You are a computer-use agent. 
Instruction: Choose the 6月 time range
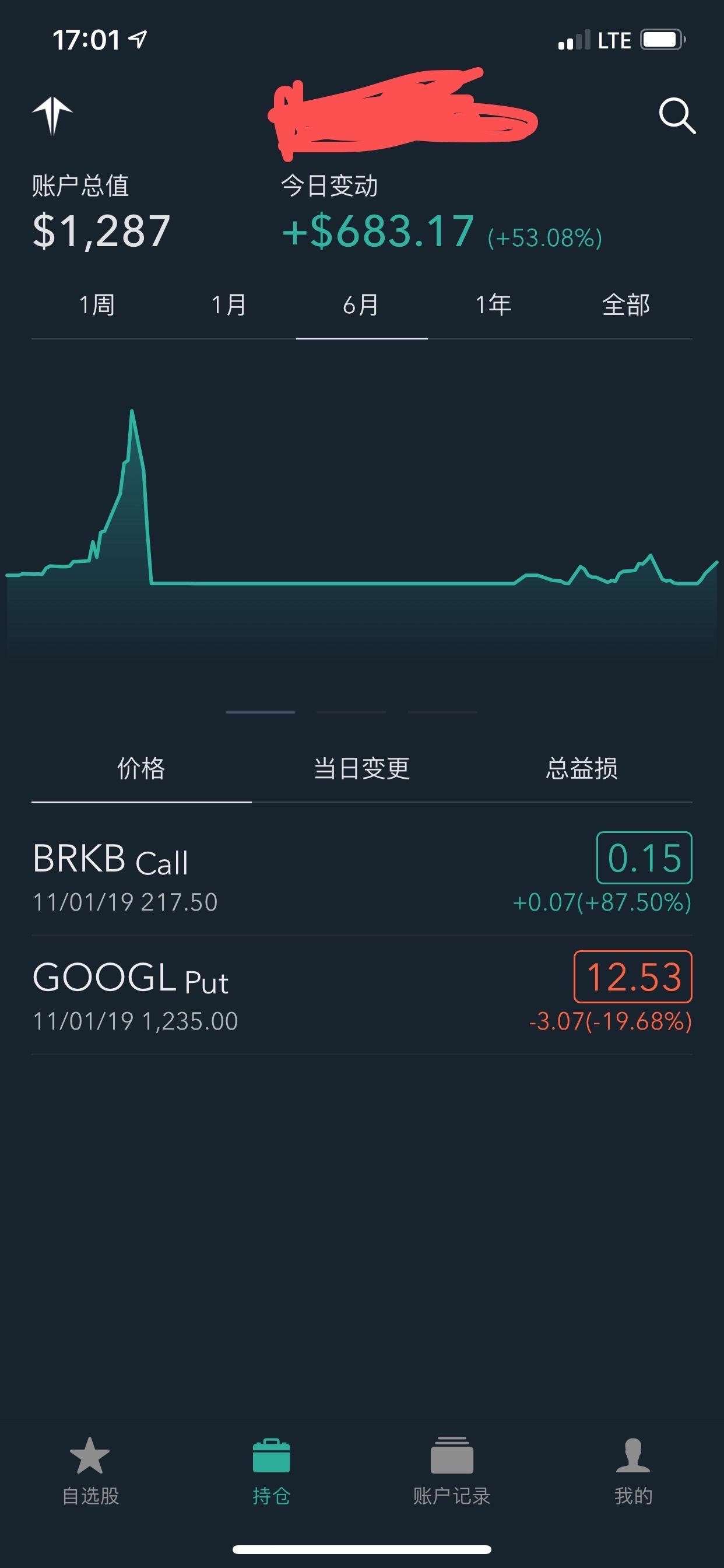tap(361, 304)
